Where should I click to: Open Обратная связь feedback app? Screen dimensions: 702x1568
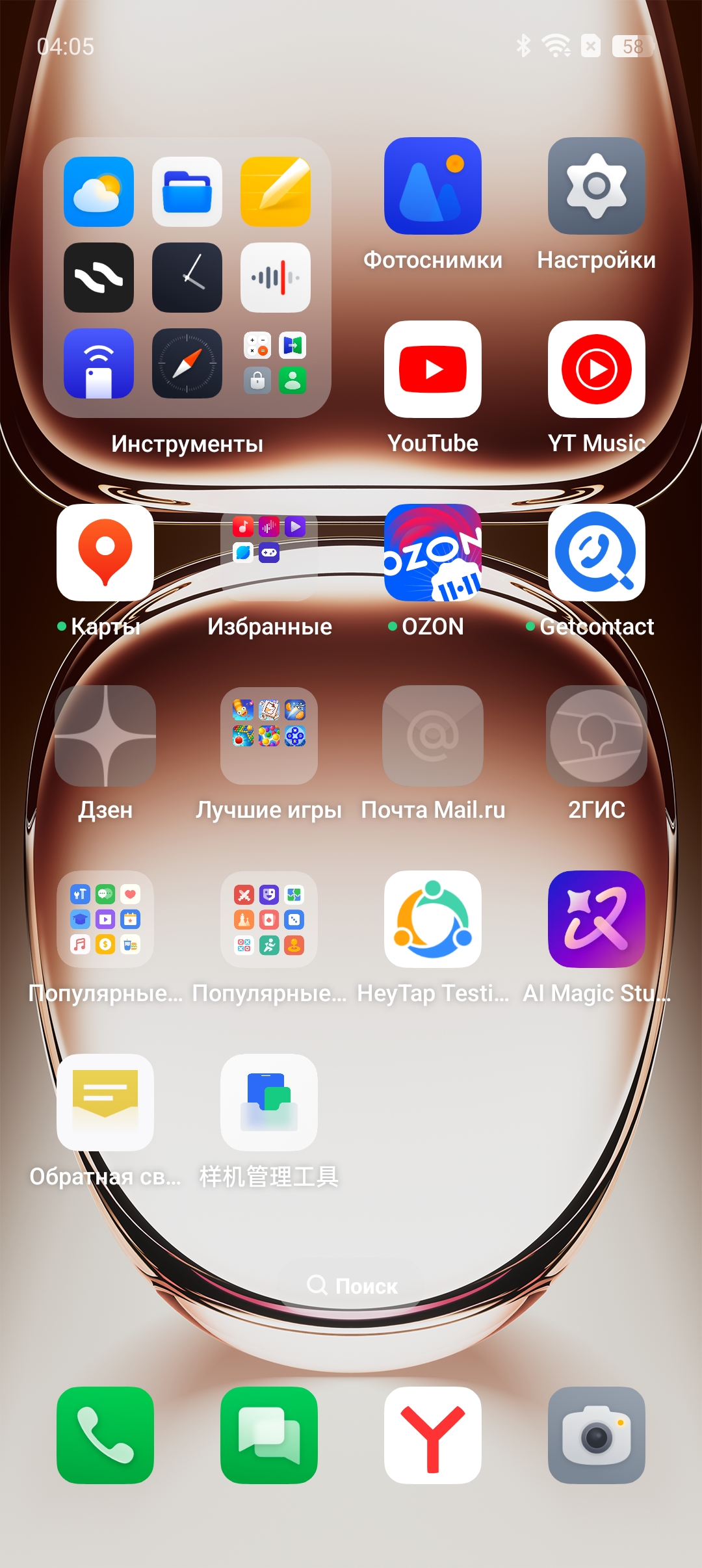pos(105,1103)
